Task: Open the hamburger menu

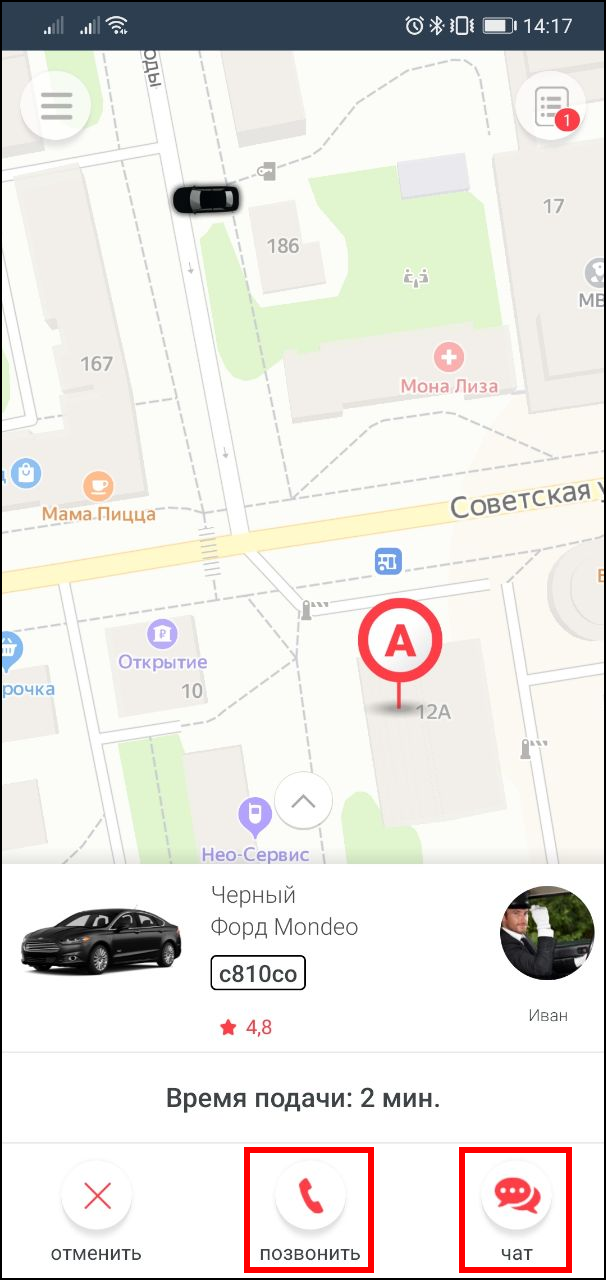Action: pos(56,106)
